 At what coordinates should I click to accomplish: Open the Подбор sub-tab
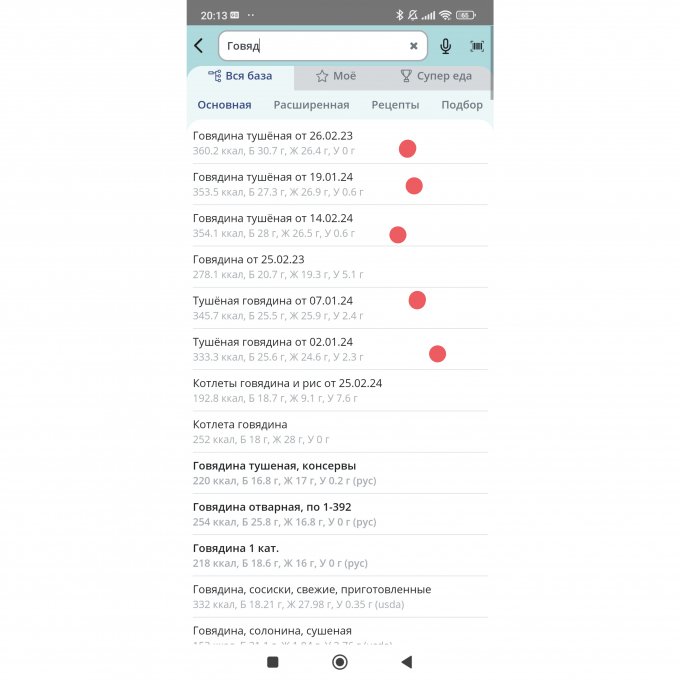pyautogui.click(x=461, y=105)
